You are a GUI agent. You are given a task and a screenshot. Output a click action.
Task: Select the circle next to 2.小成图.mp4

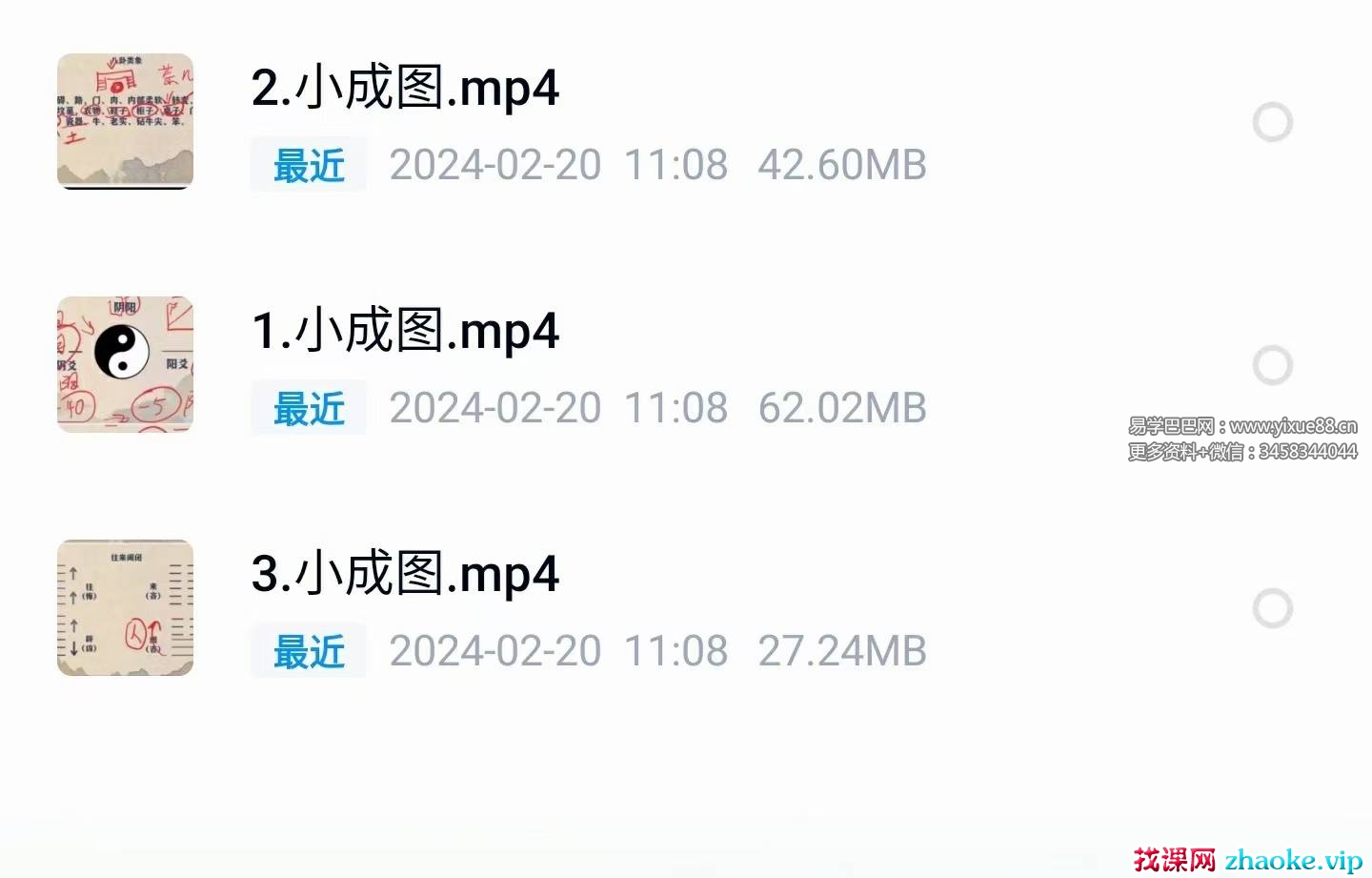pyautogui.click(x=1272, y=122)
